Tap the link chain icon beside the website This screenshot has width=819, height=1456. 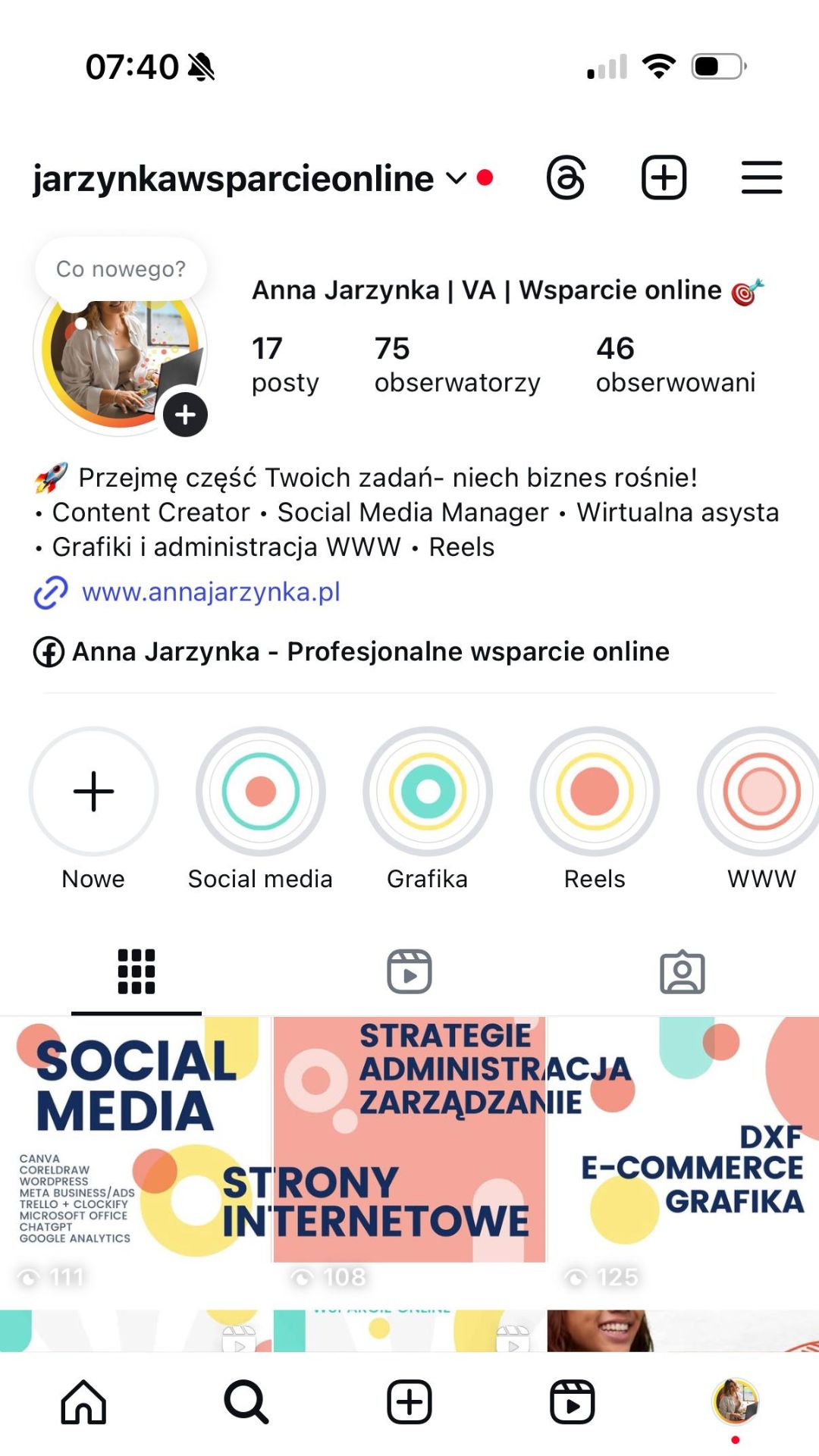click(49, 591)
